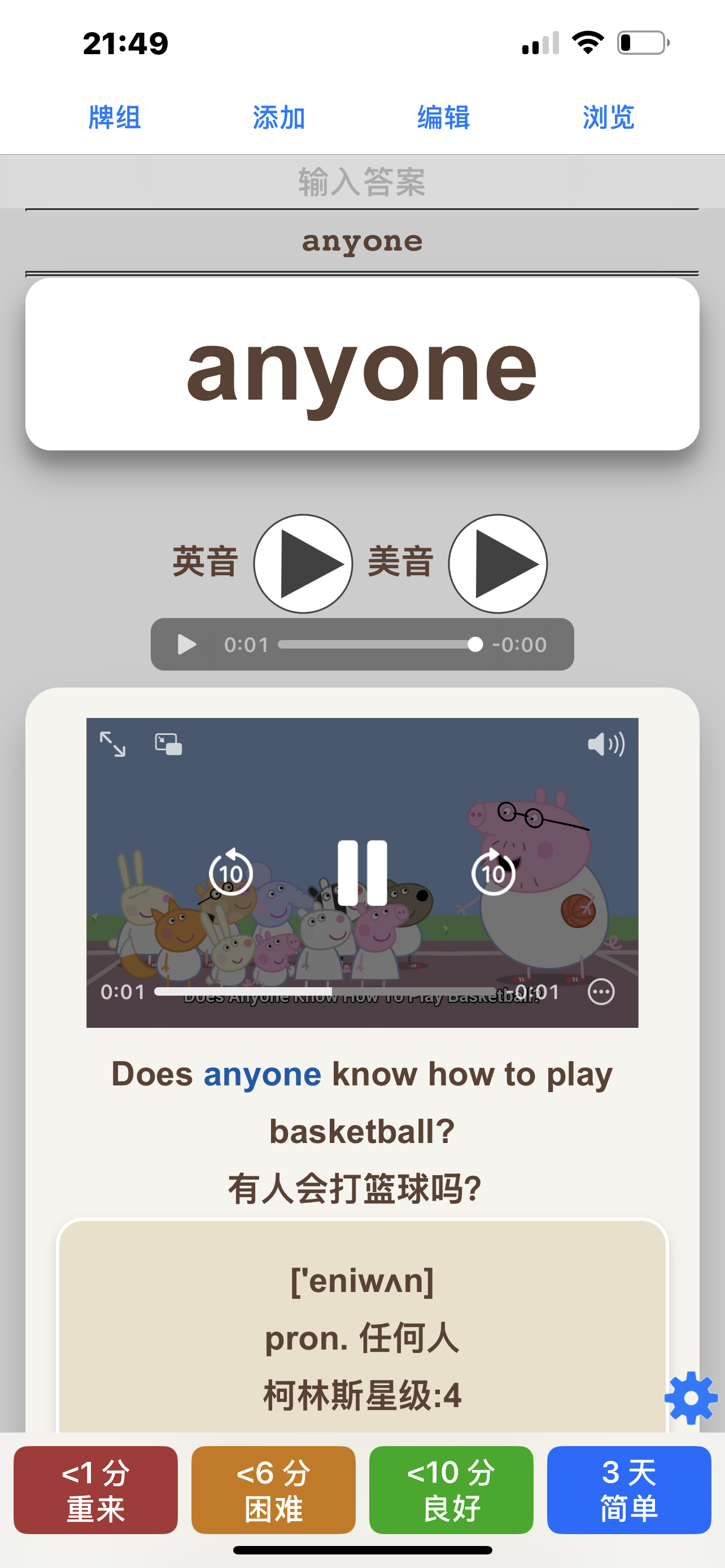Viewport: 725px width, 1568px height.
Task: Rate the card 困难 (hard)
Action: (273, 1490)
